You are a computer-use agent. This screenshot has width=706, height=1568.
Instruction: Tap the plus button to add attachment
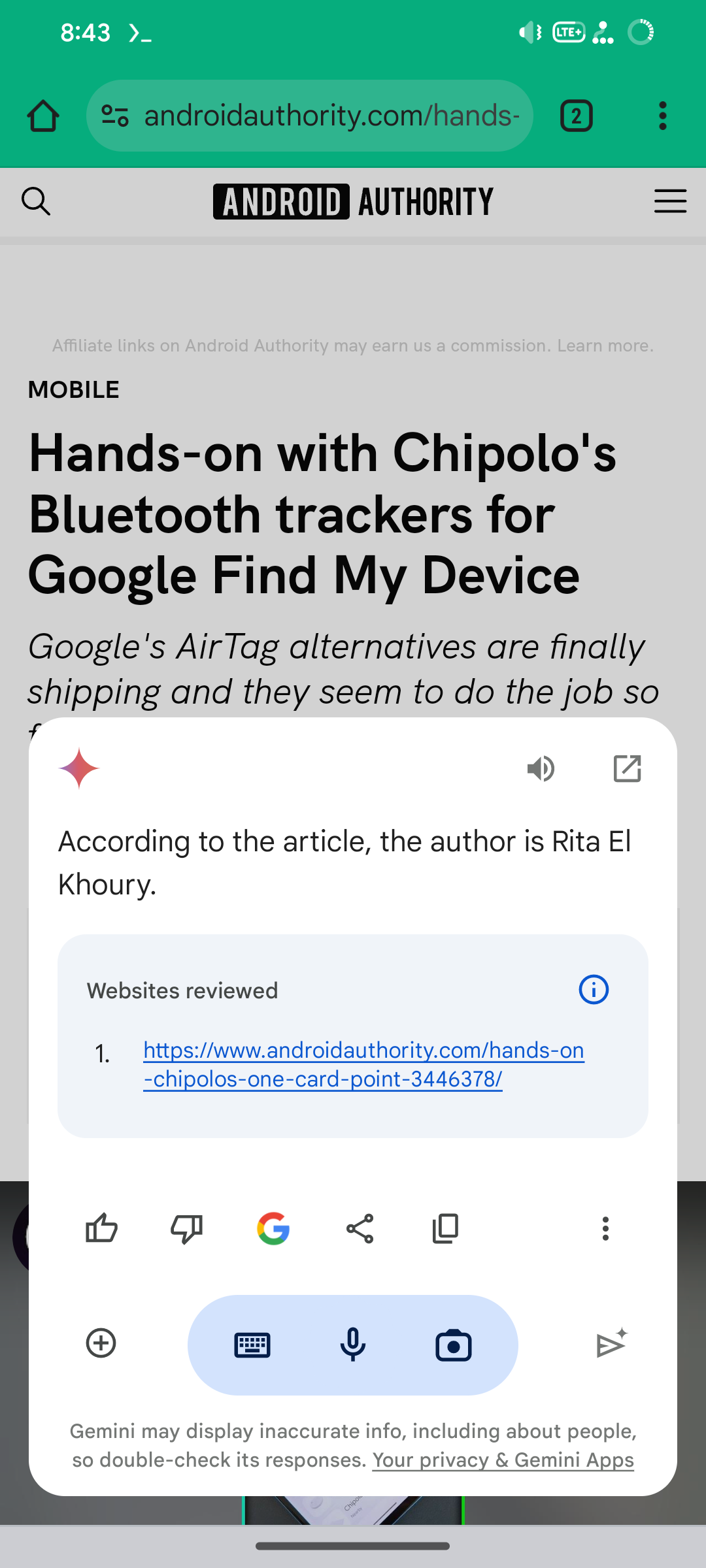pos(101,1343)
